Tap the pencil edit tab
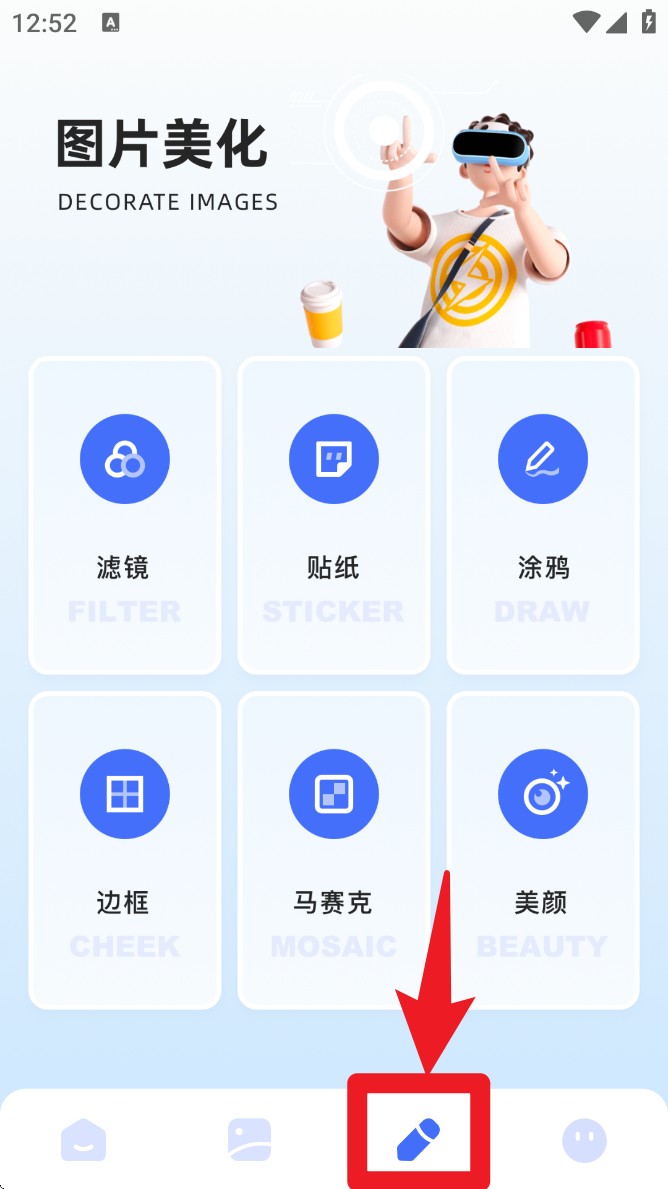Screen dimensions: 668x1189 tap(418, 1140)
